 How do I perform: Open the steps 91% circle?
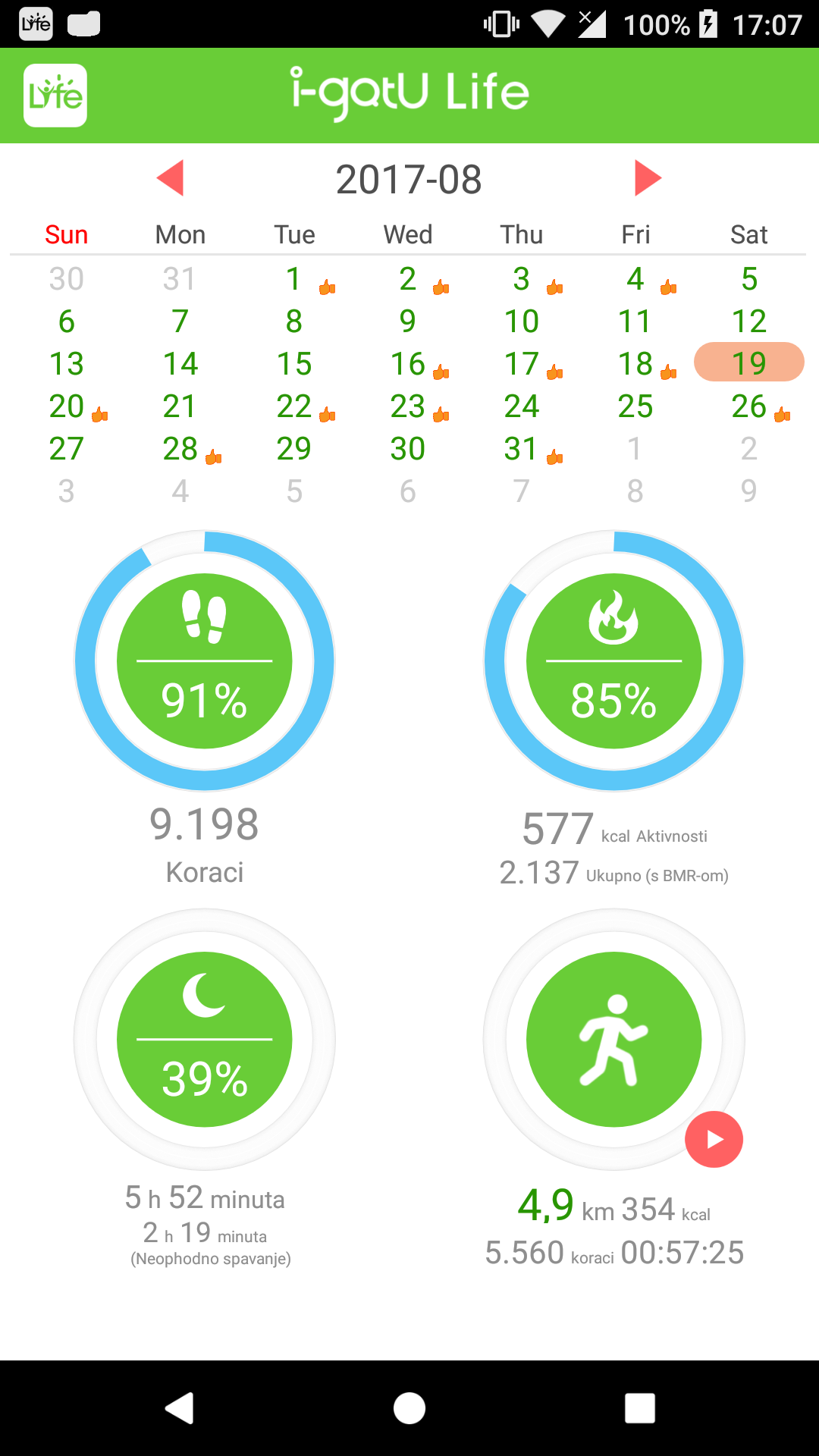(x=205, y=661)
